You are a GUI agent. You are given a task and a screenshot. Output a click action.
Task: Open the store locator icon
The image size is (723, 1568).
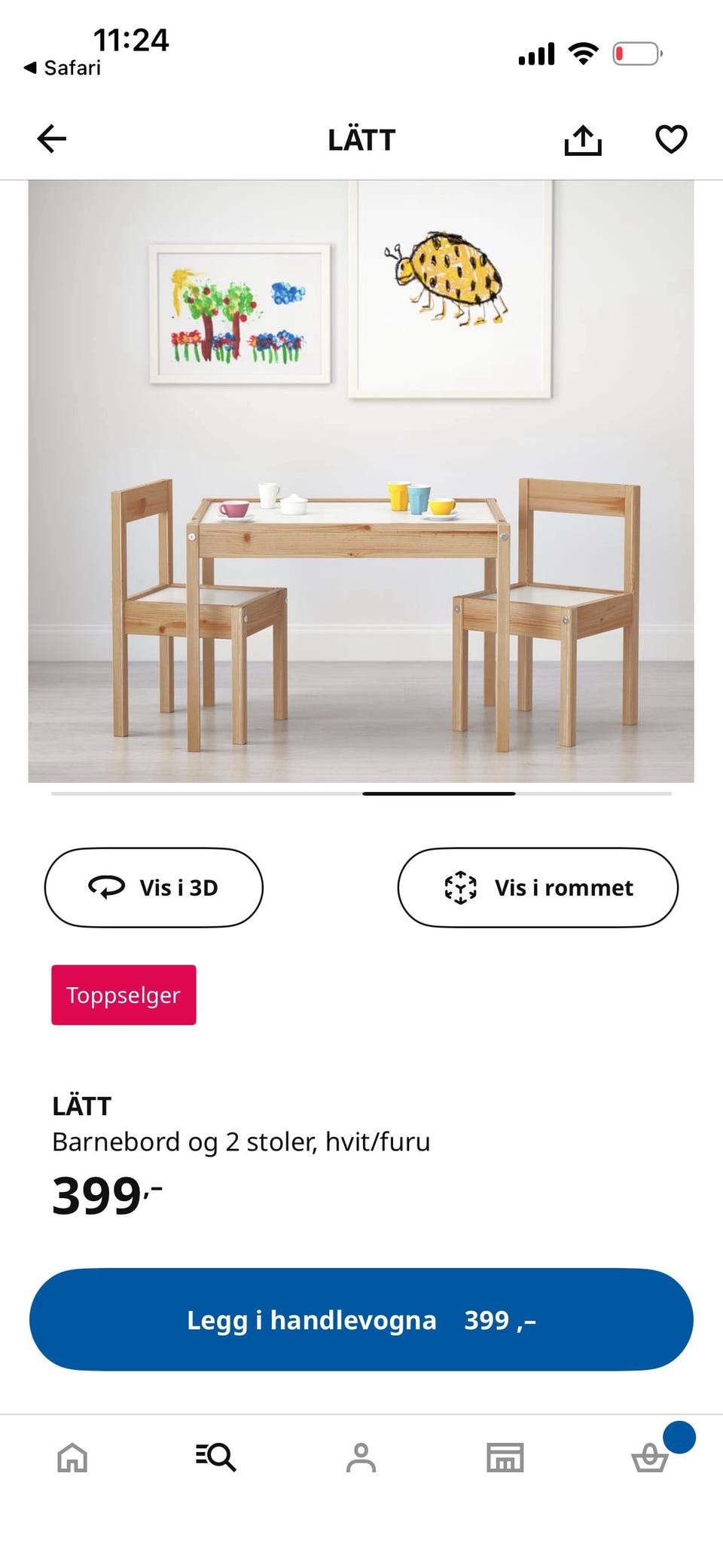click(506, 1456)
